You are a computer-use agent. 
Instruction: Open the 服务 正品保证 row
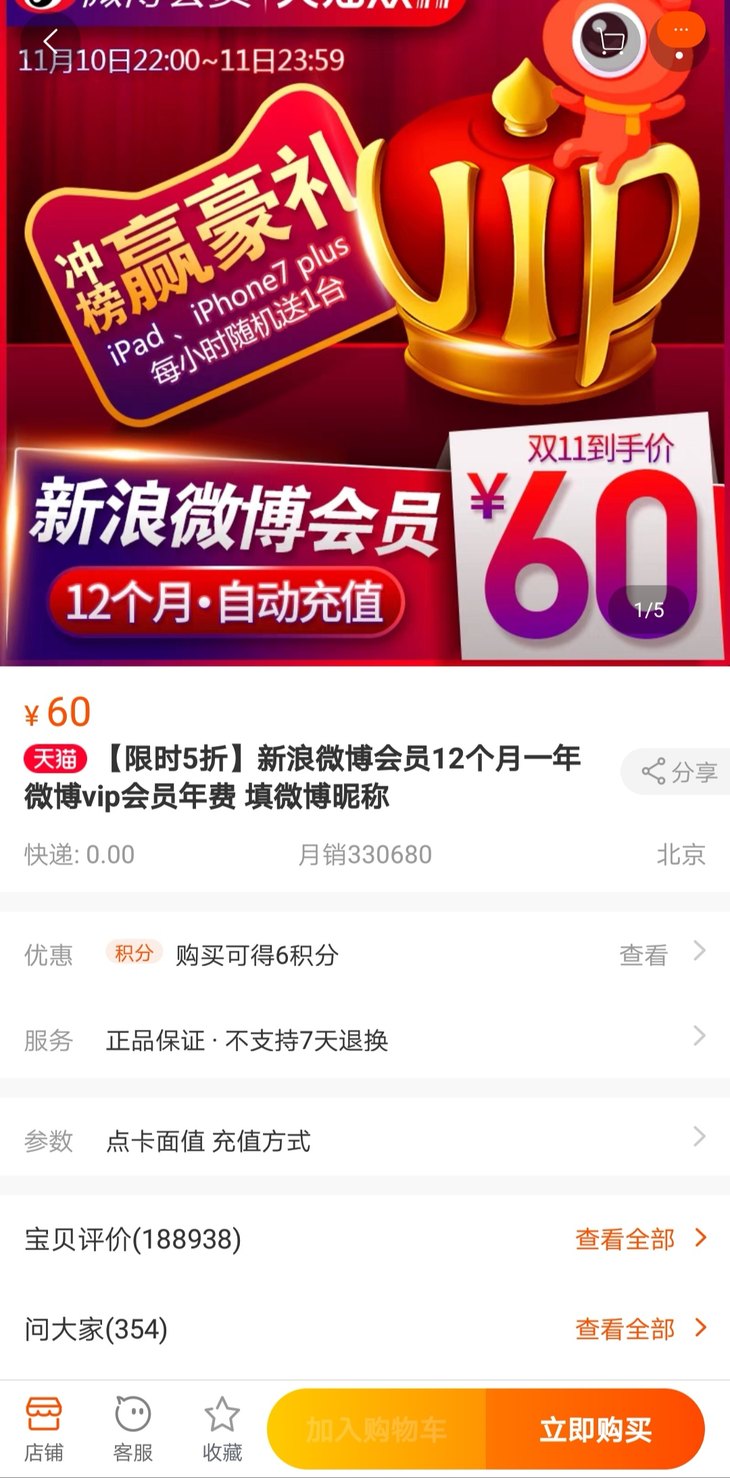pyautogui.click(x=365, y=1040)
